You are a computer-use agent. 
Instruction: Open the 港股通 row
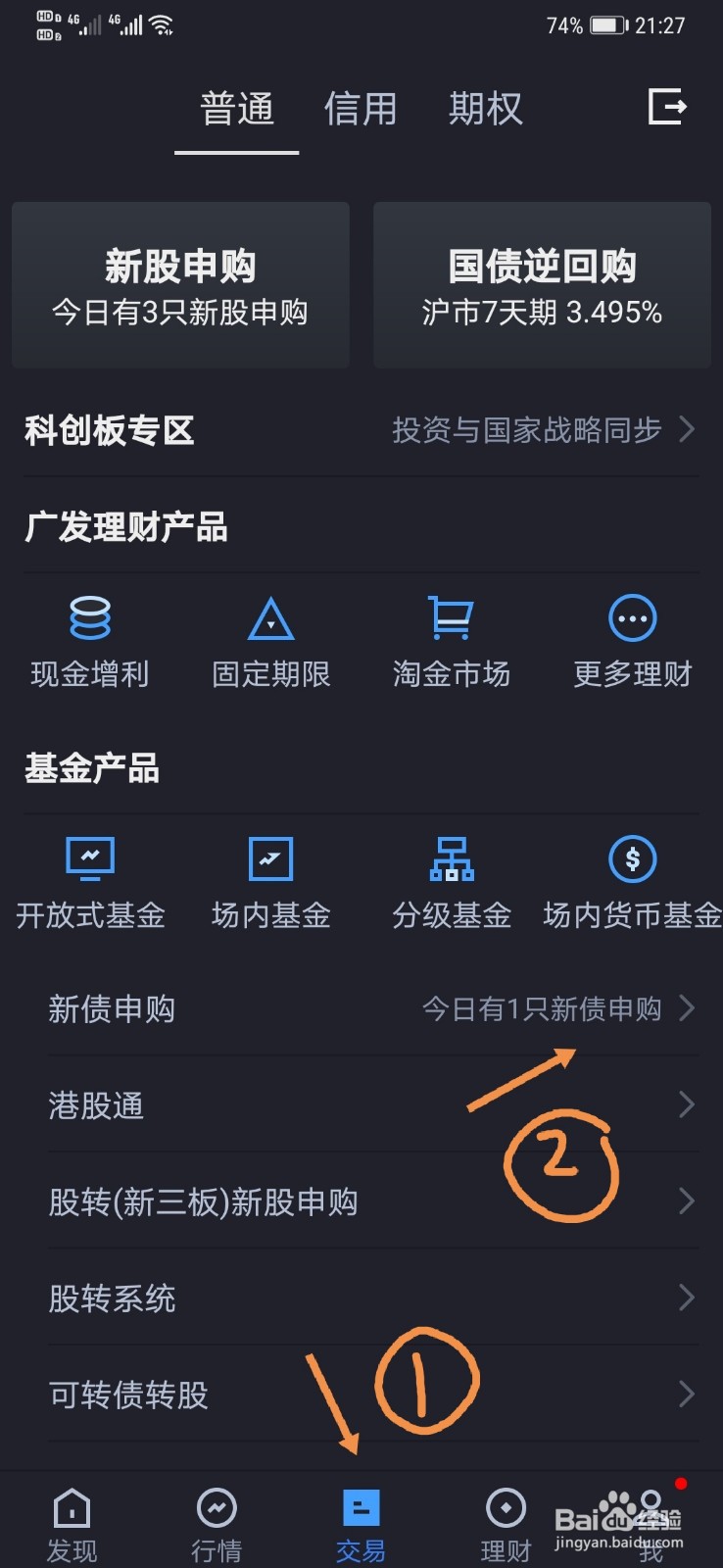373,1105
